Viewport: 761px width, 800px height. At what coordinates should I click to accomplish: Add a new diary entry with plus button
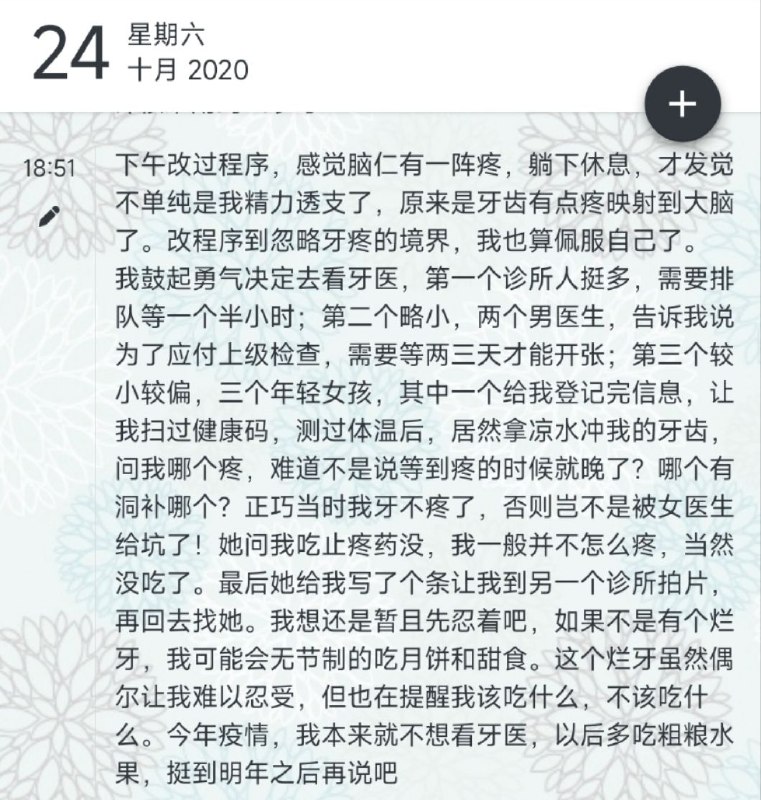(682, 104)
